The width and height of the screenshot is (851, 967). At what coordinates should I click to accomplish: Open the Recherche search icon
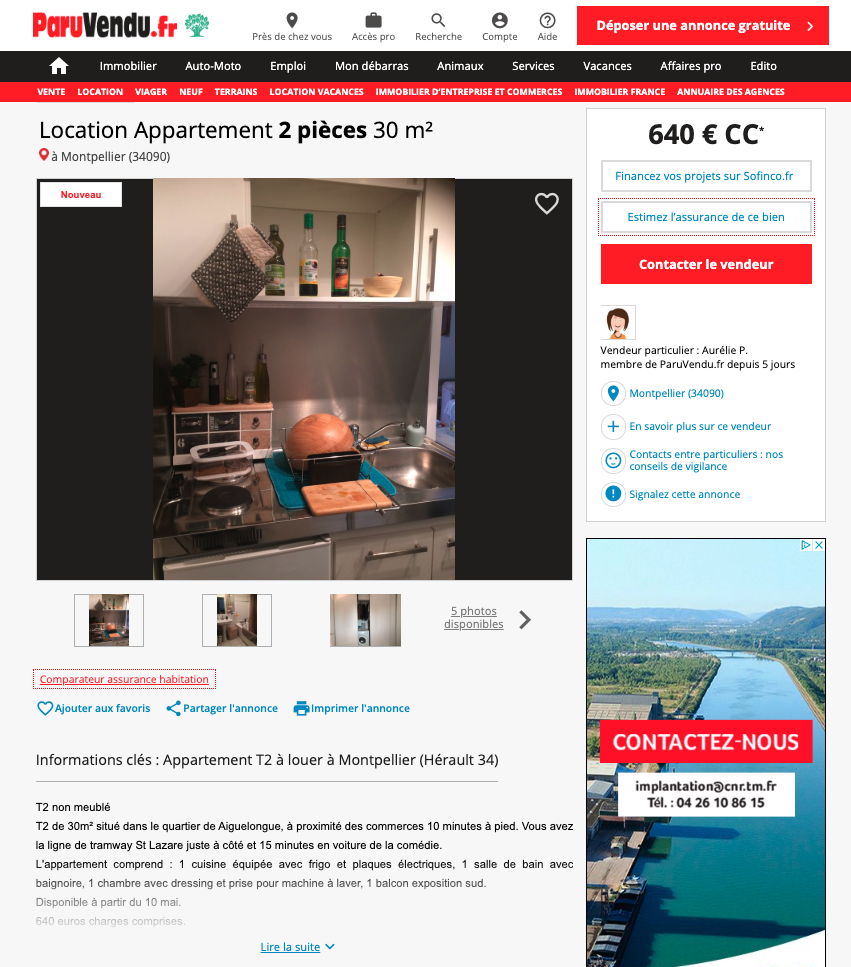click(x=438, y=27)
